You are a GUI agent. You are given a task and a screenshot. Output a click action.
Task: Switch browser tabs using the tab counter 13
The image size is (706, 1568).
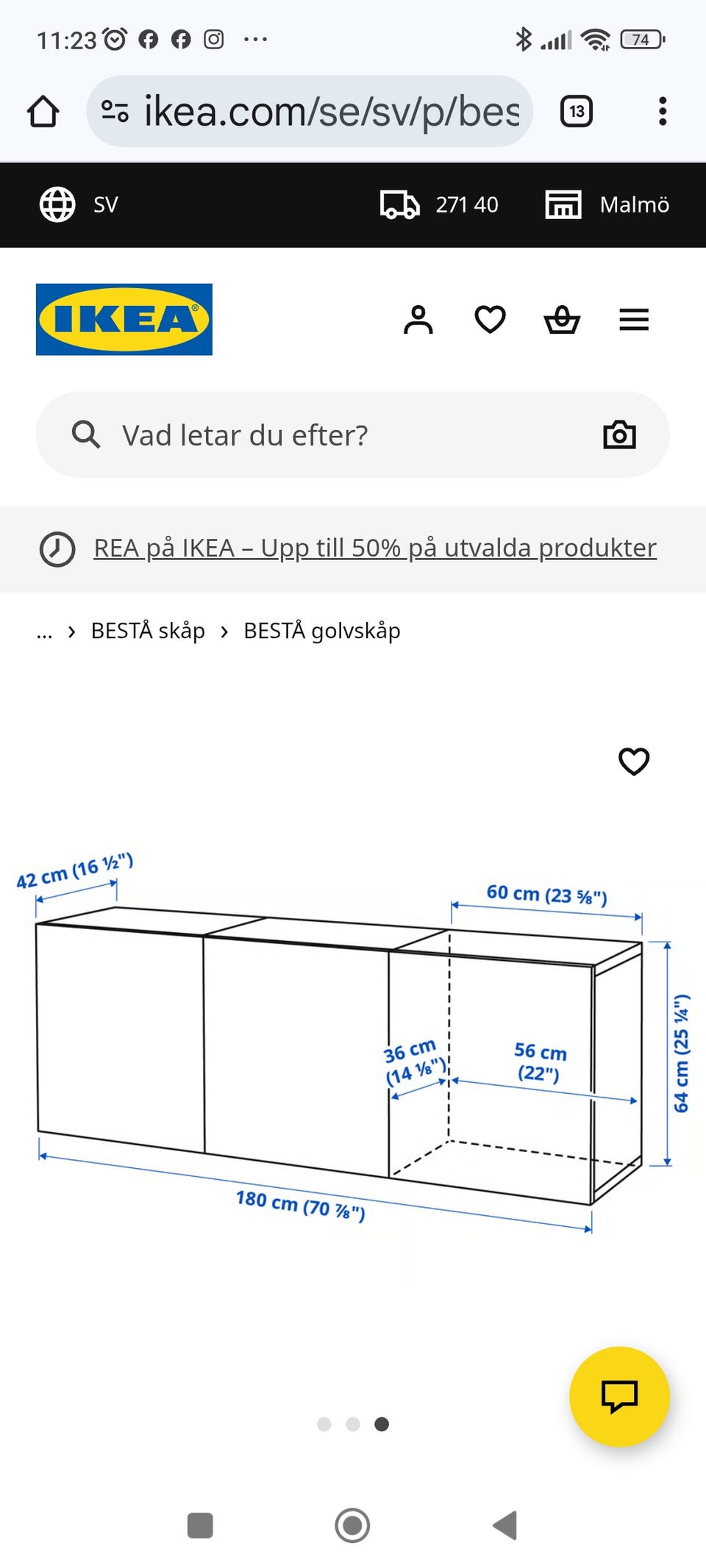[576, 112]
